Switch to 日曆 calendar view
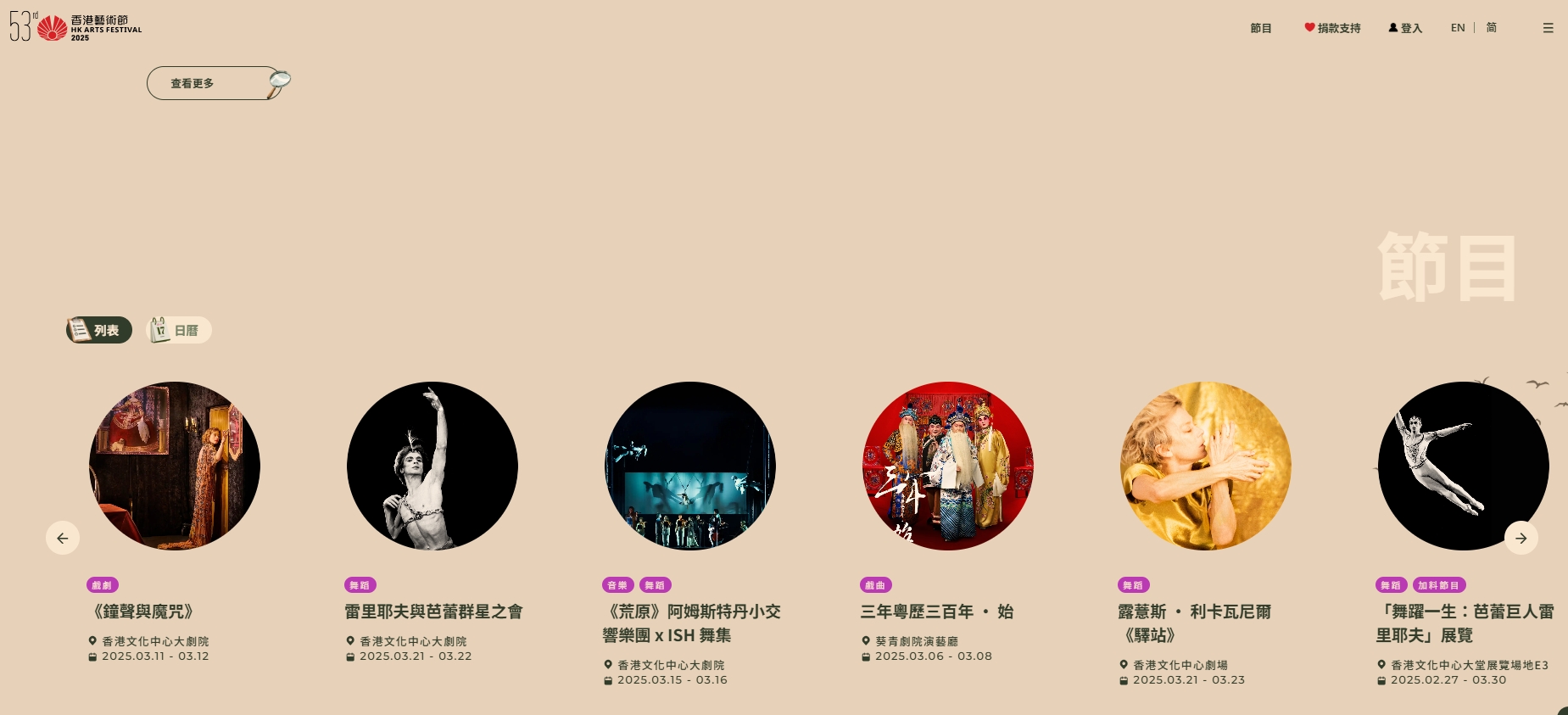This screenshot has width=1568, height=715. click(x=177, y=330)
